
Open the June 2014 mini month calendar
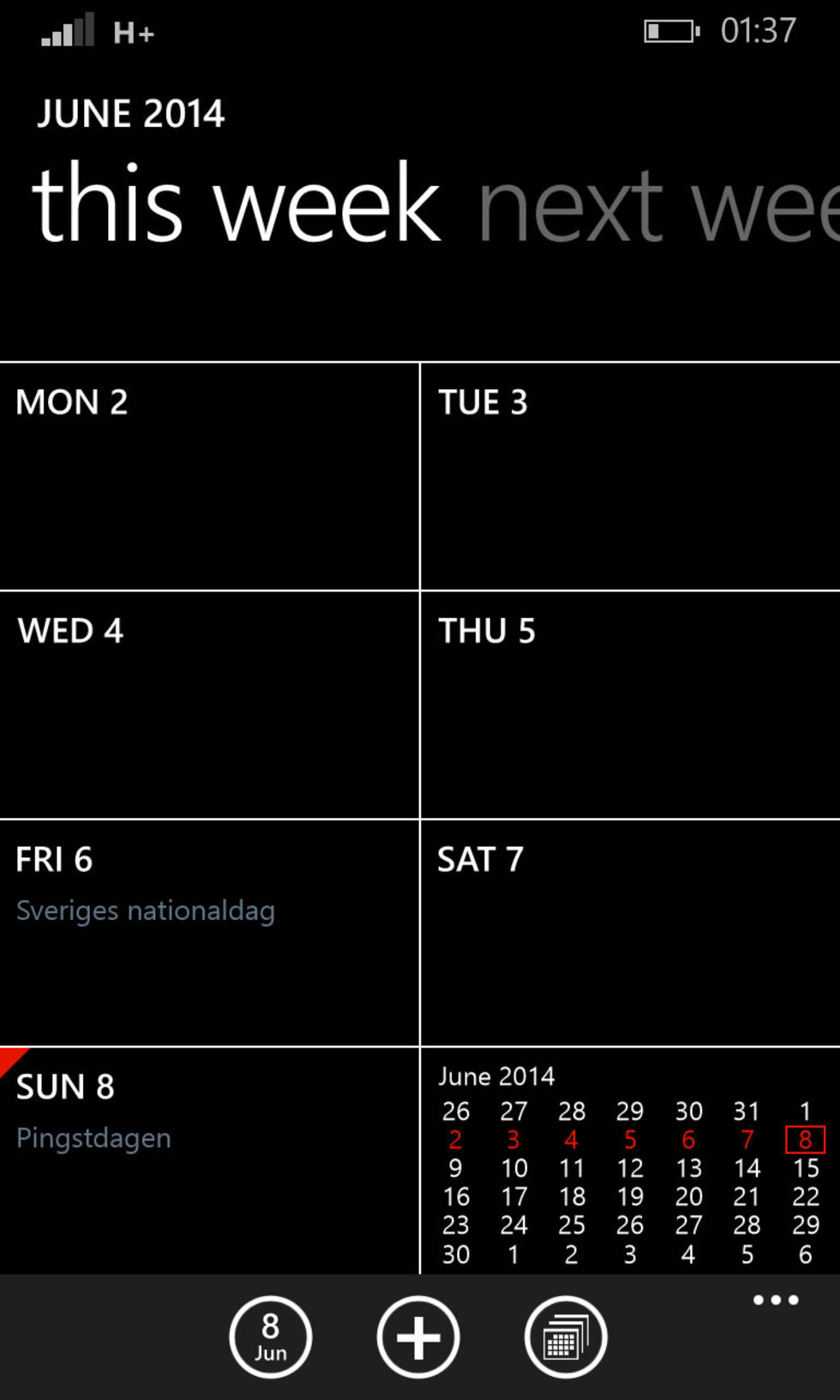tap(631, 1161)
